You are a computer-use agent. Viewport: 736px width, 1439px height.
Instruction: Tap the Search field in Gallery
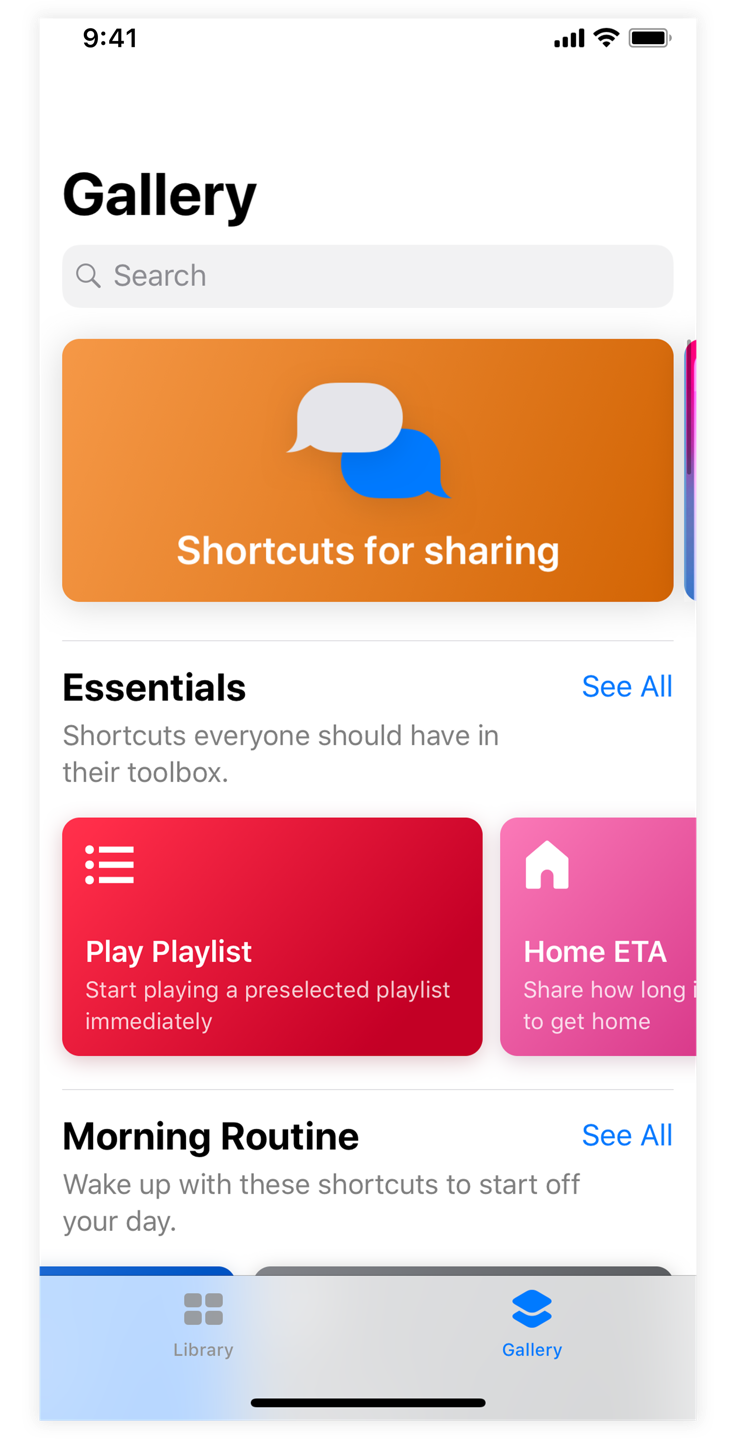tap(367, 276)
